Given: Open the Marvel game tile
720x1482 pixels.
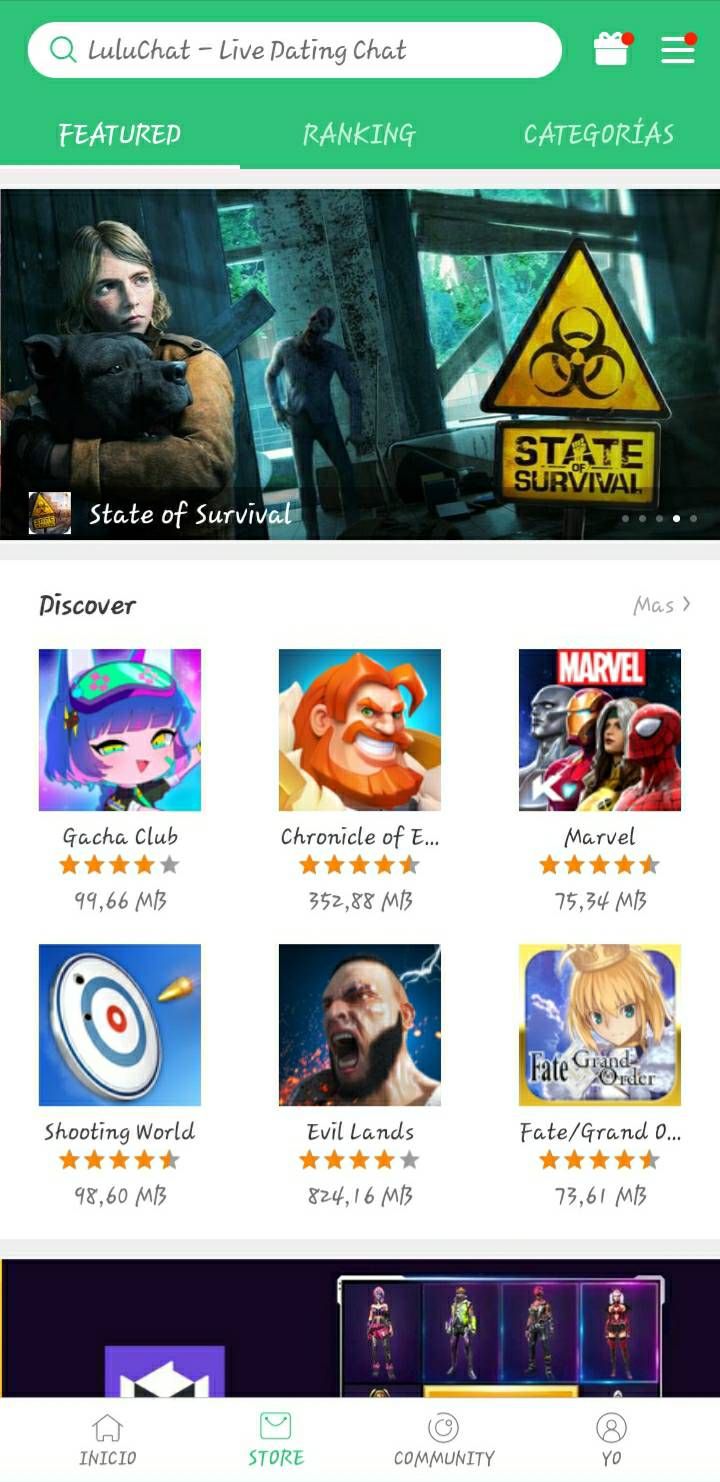Looking at the screenshot, I should coord(600,730).
